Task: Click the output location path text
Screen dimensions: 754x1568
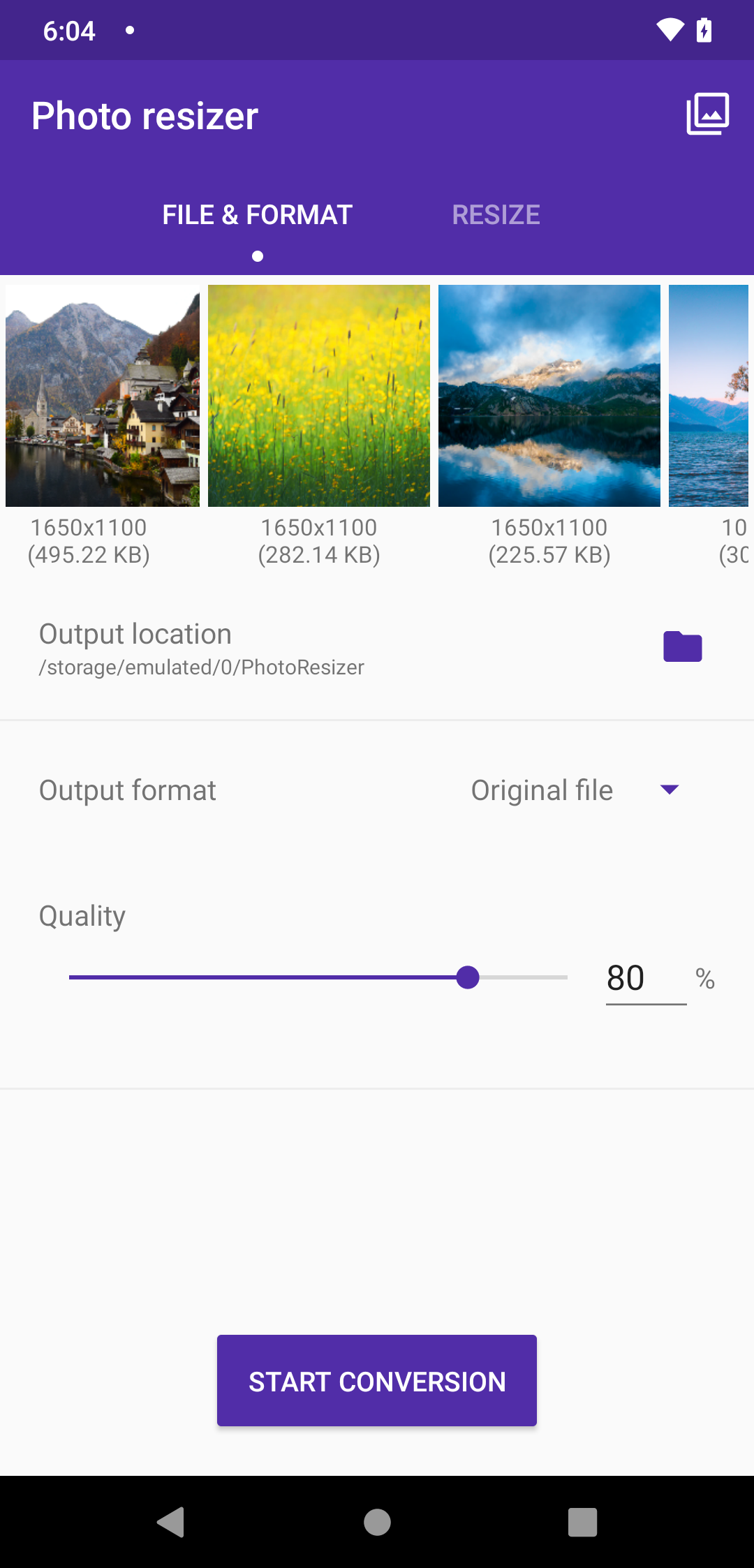Action: tap(201, 667)
